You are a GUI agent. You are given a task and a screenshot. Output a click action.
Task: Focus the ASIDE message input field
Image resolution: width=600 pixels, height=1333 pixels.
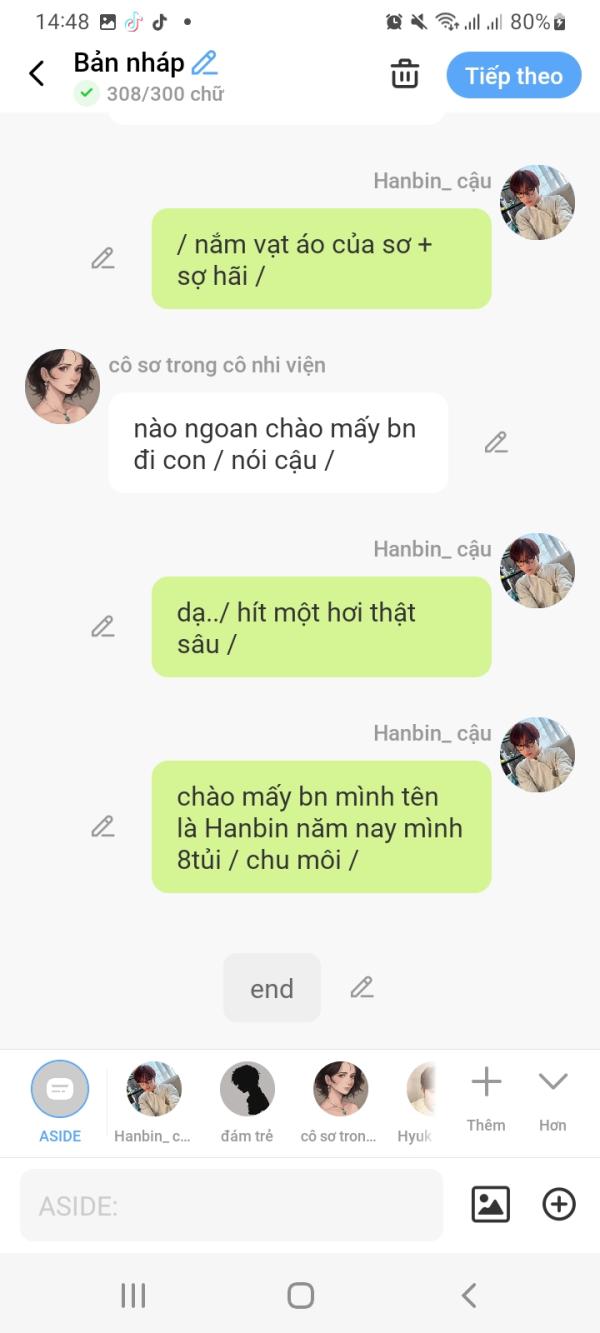[231, 1206]
